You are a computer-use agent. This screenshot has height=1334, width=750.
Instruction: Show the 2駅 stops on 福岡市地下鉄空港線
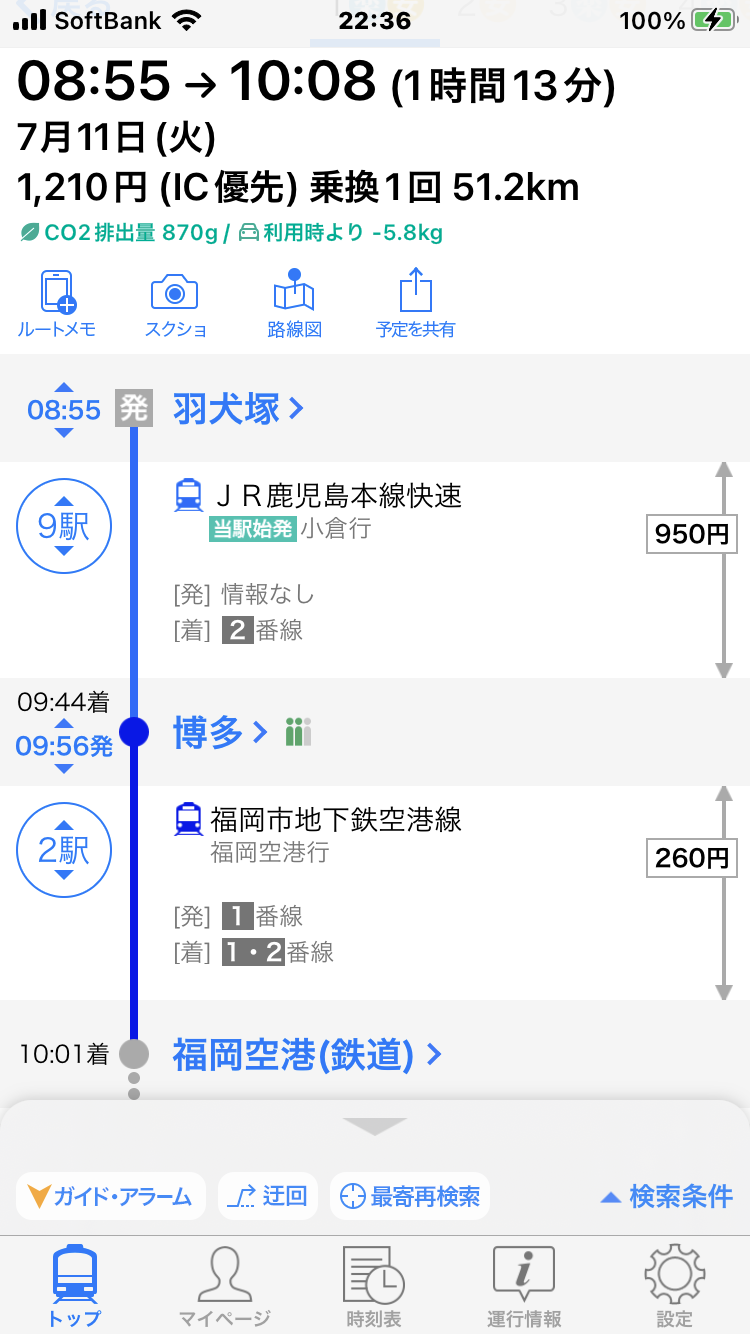pyautogui.click(x=64, y=850)
